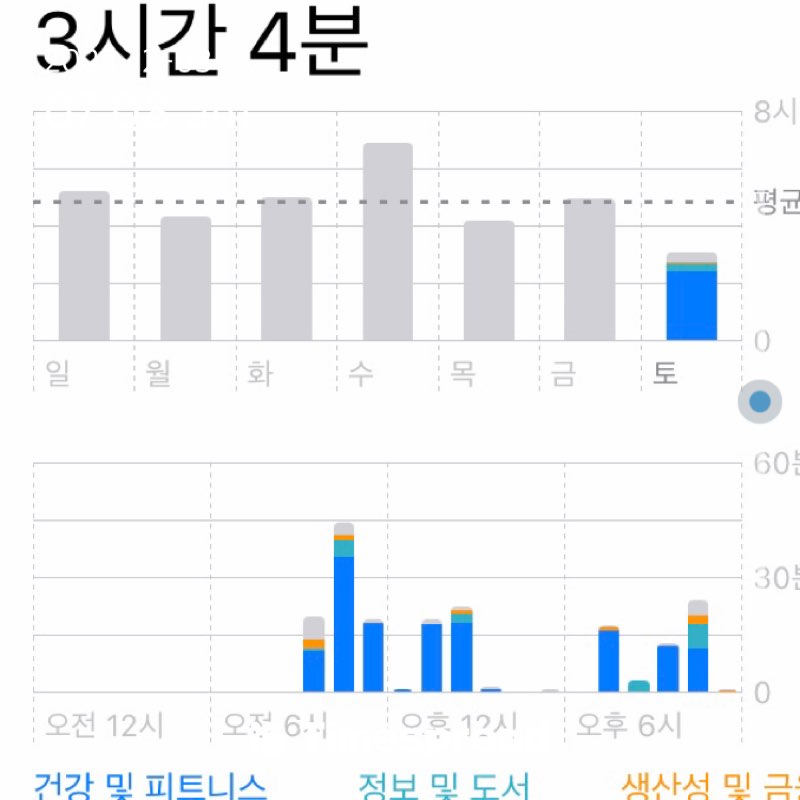
Task: Show usage for 화 (Tuesday) bar
Action: pos(287,269)
